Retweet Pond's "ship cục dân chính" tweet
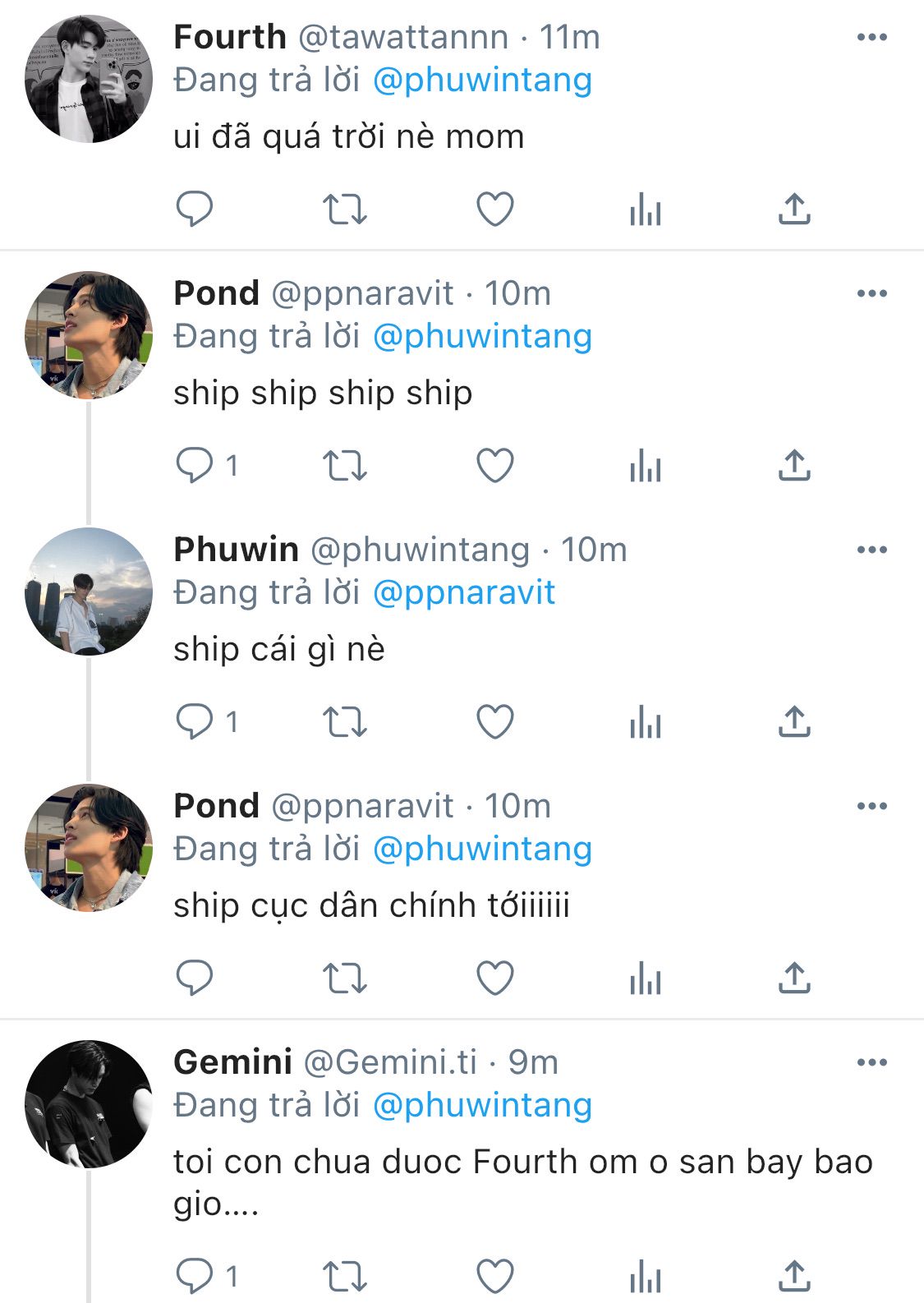 (344, 978)
